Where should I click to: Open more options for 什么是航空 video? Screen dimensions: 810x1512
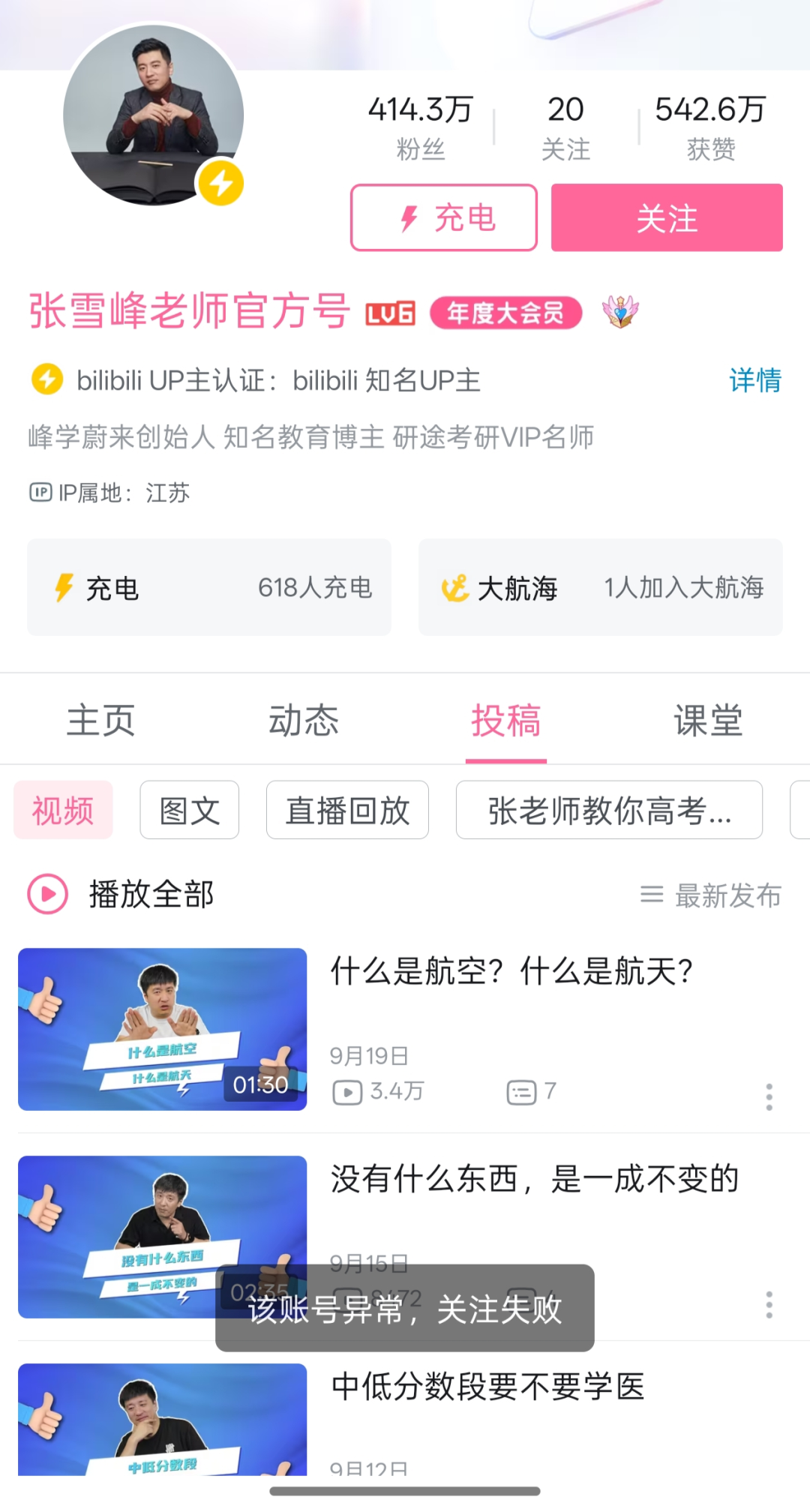tap(769, 1096)
